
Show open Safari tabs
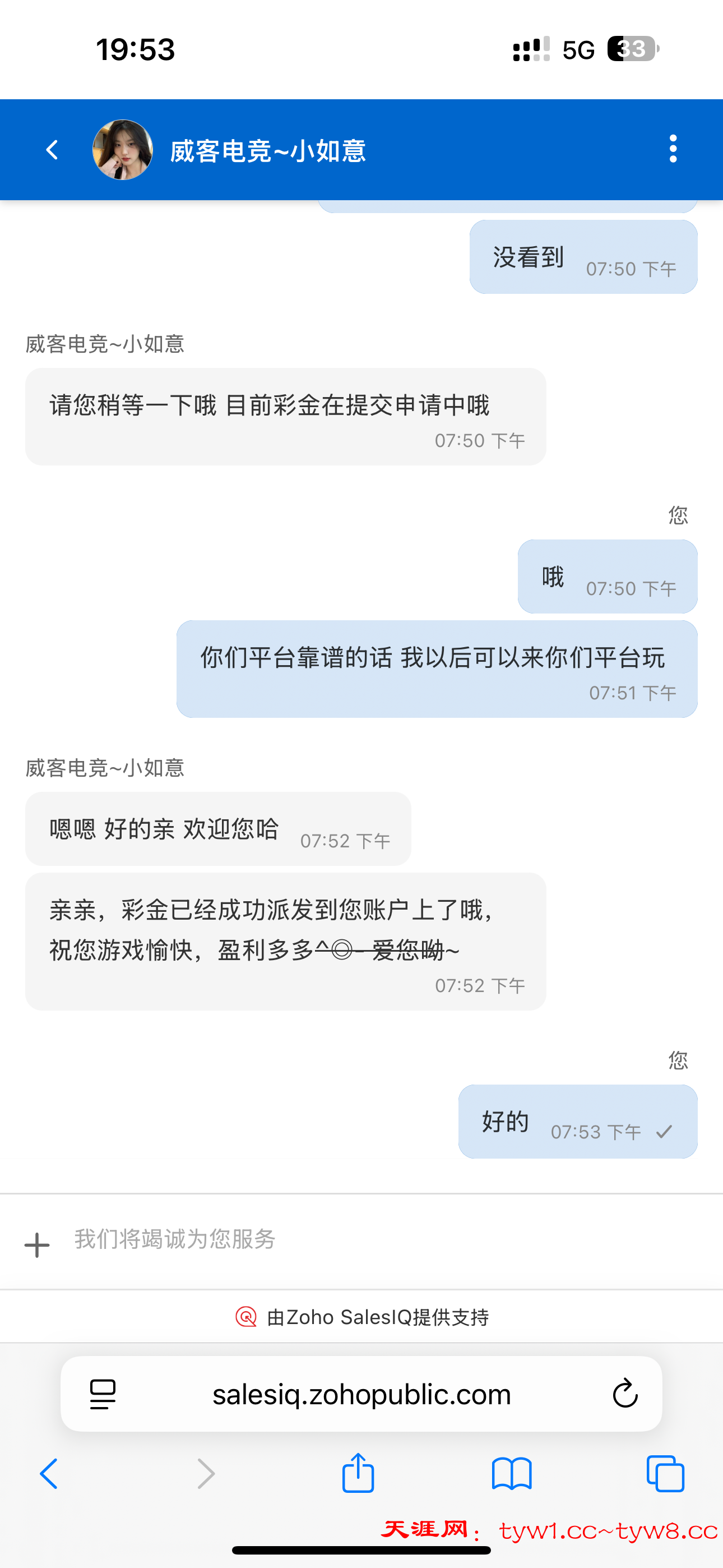(x=665, y=1474)
